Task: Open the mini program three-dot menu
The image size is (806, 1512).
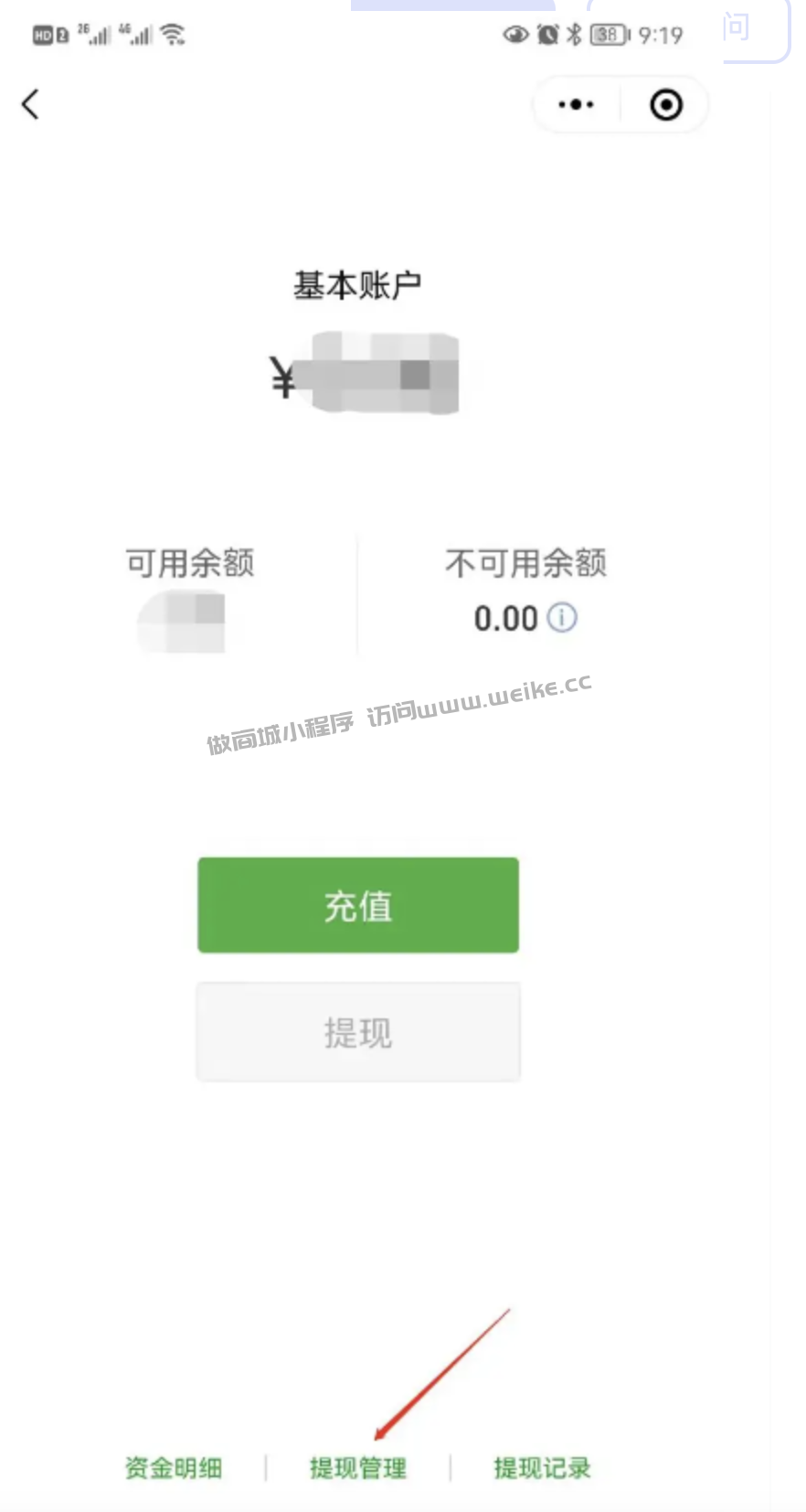Action: [576, 104]
